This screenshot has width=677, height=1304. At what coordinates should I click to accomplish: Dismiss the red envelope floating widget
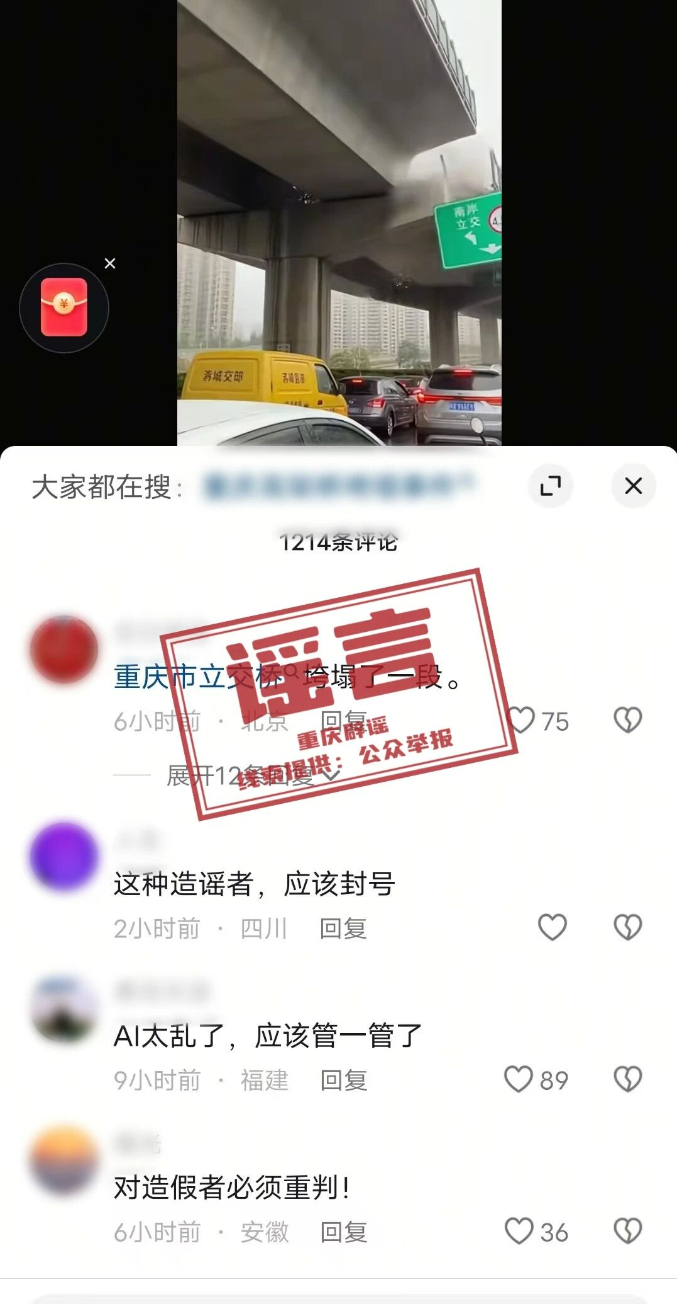point(110,263)
